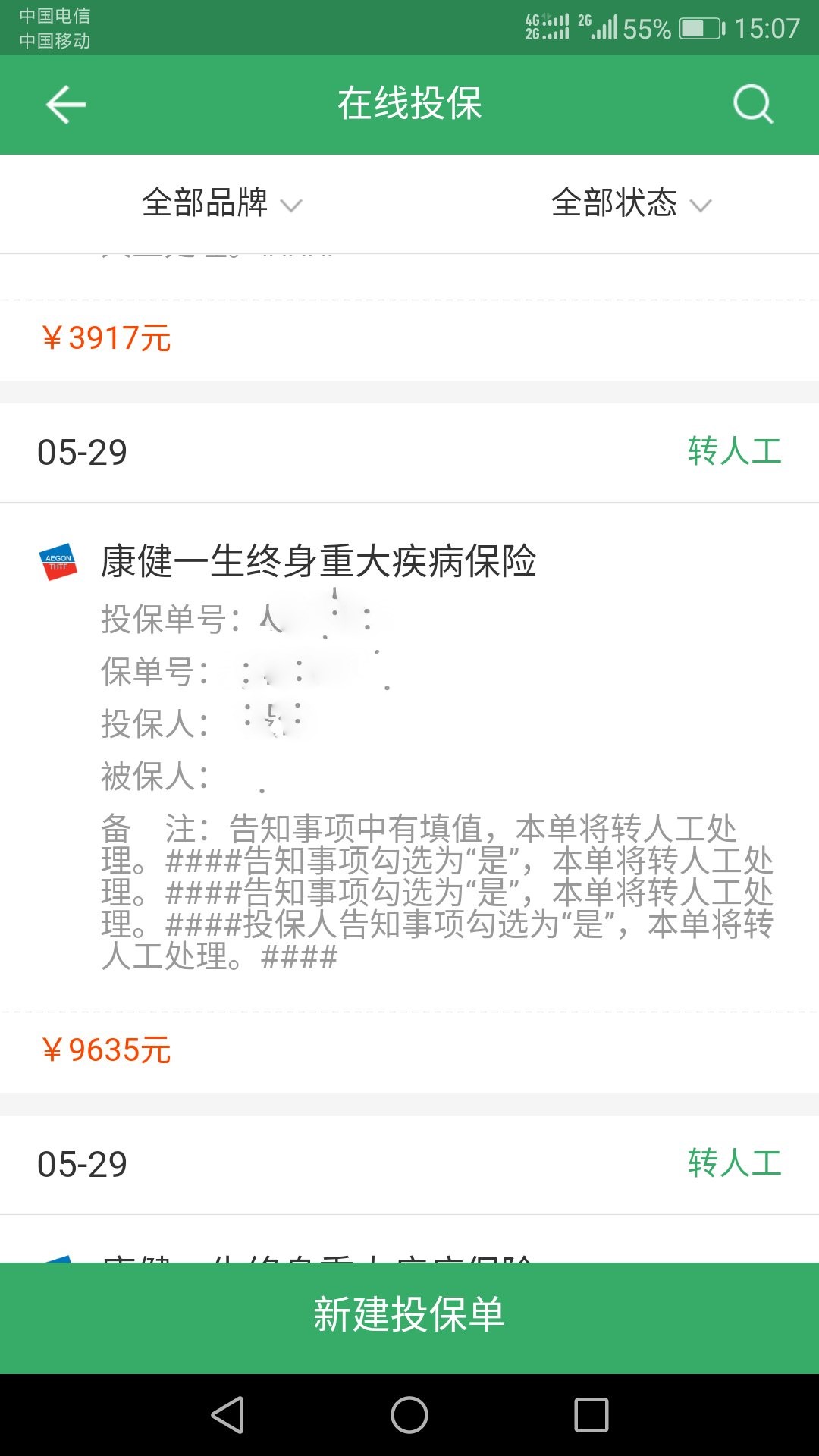Open the search icon in the header
Viewport: 819px width, 1456px height.
coord(752,104)
